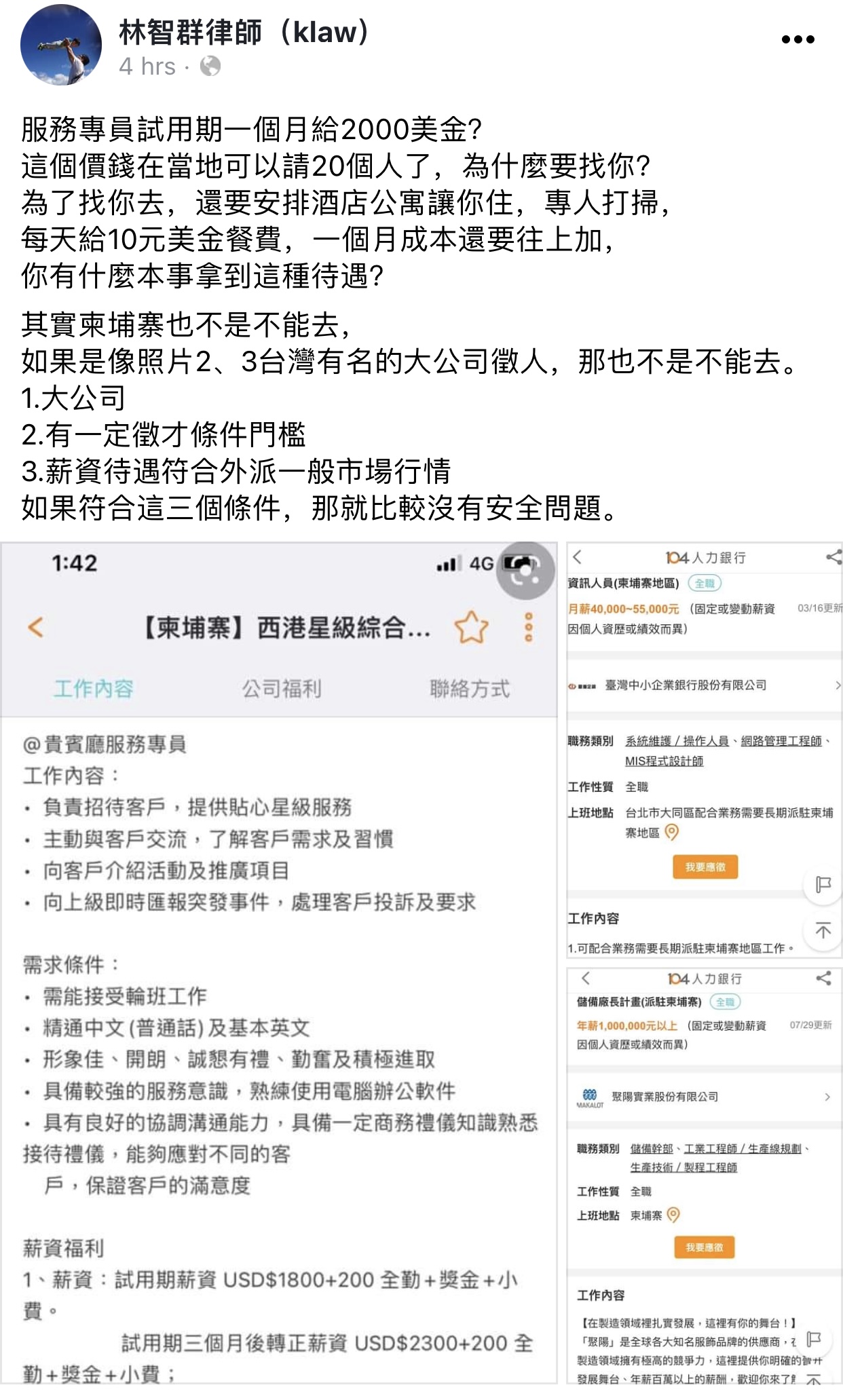843x1400 pixels.
Task: Open the 臺灣中小企業銀行 job screenshot photo
Action: (x=704, y=750)
